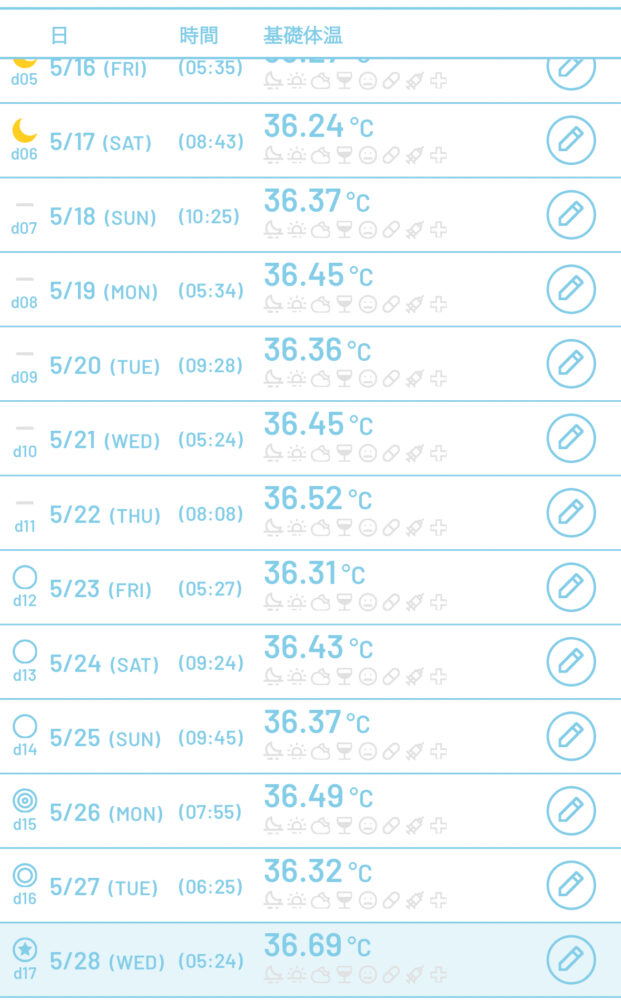The image size is (621, 1000).
Task: Modify the 5/23 (FRI) entry
Action: point(571,587)
